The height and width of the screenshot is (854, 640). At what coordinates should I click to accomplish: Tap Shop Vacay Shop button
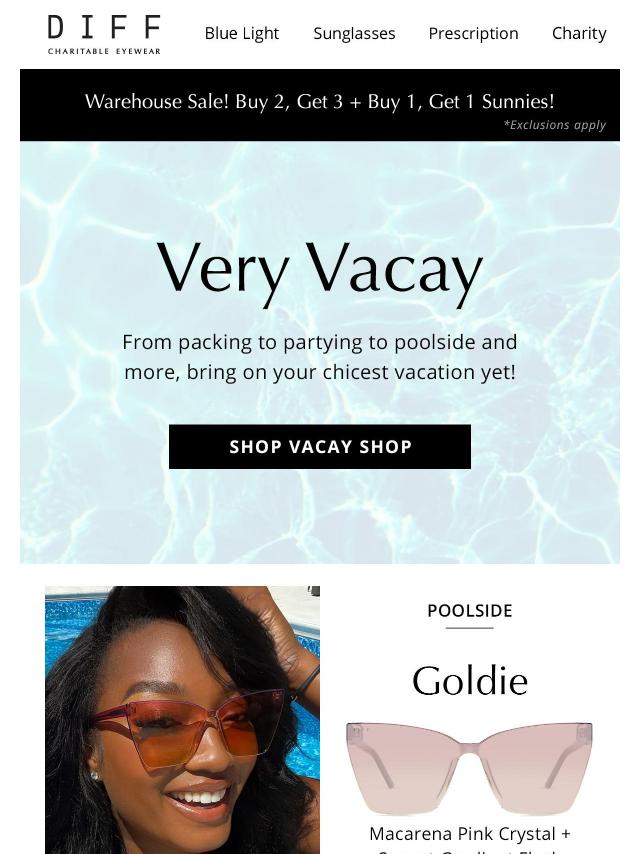coord(320,446)
